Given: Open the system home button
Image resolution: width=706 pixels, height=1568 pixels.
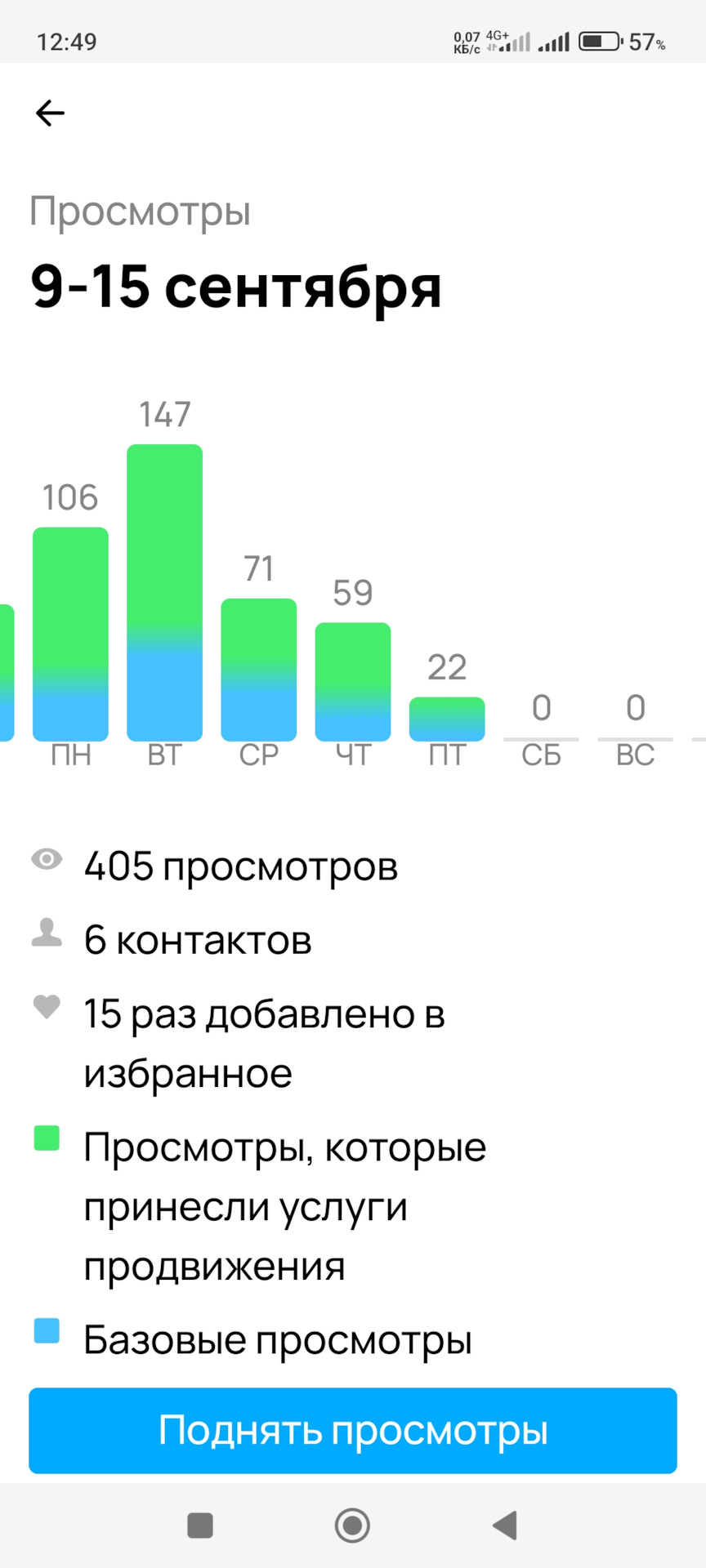Looking at the screenshot, I should 352,1525.
